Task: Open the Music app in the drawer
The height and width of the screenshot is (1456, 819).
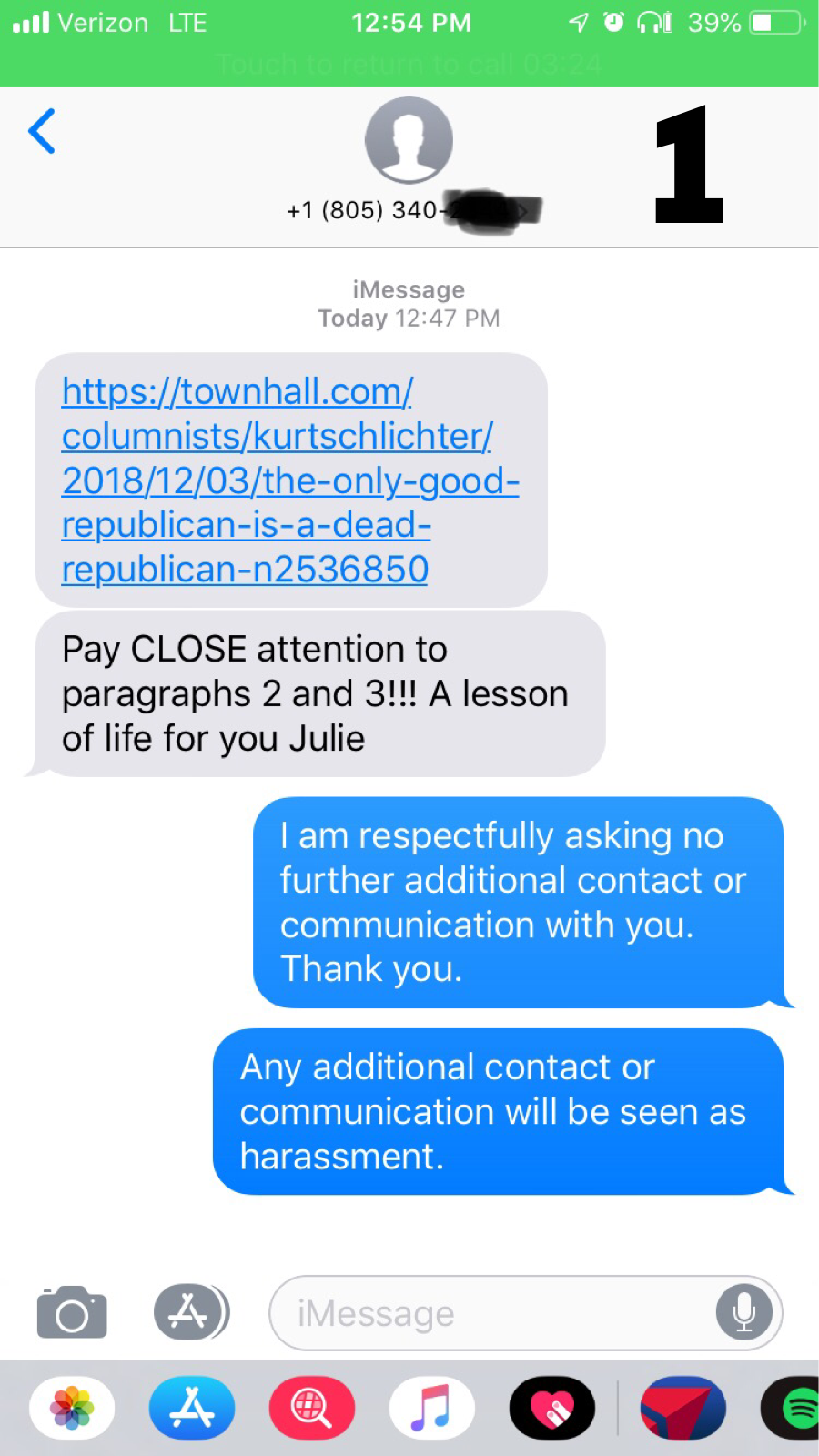Action: (431, 1408)
